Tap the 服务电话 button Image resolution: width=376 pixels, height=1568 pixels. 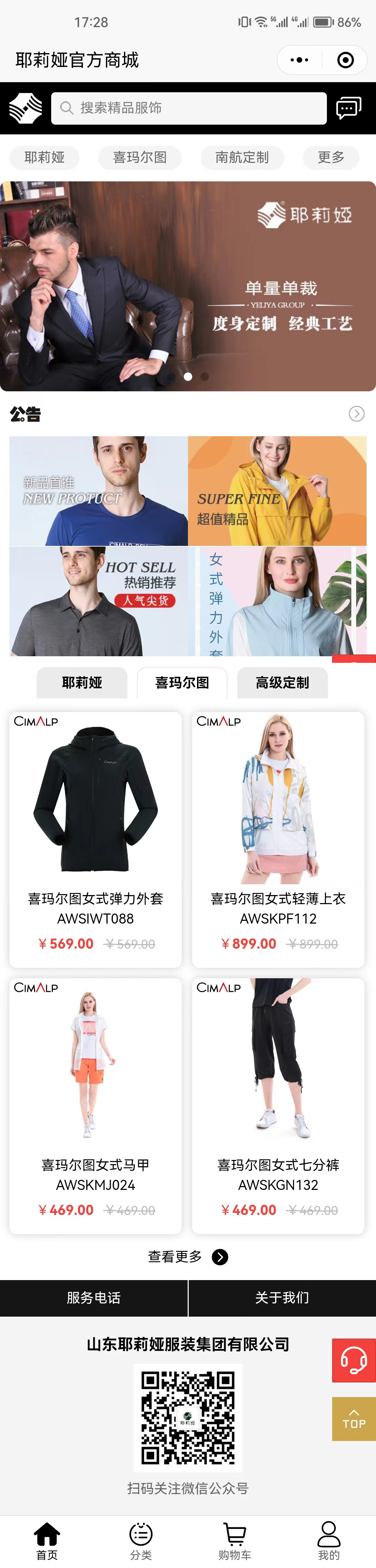click(94, 1298)
